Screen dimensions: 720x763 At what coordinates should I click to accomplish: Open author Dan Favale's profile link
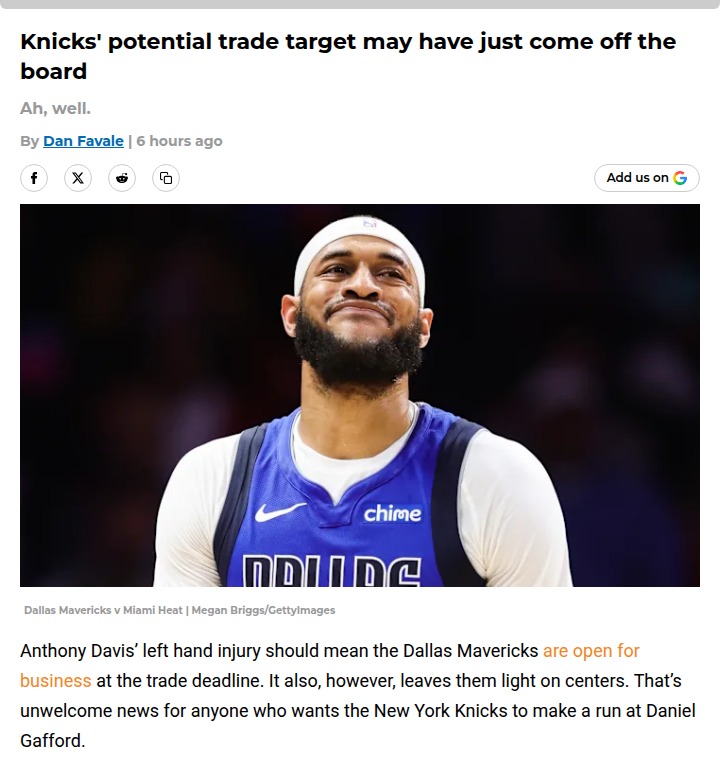pos(83,141)
